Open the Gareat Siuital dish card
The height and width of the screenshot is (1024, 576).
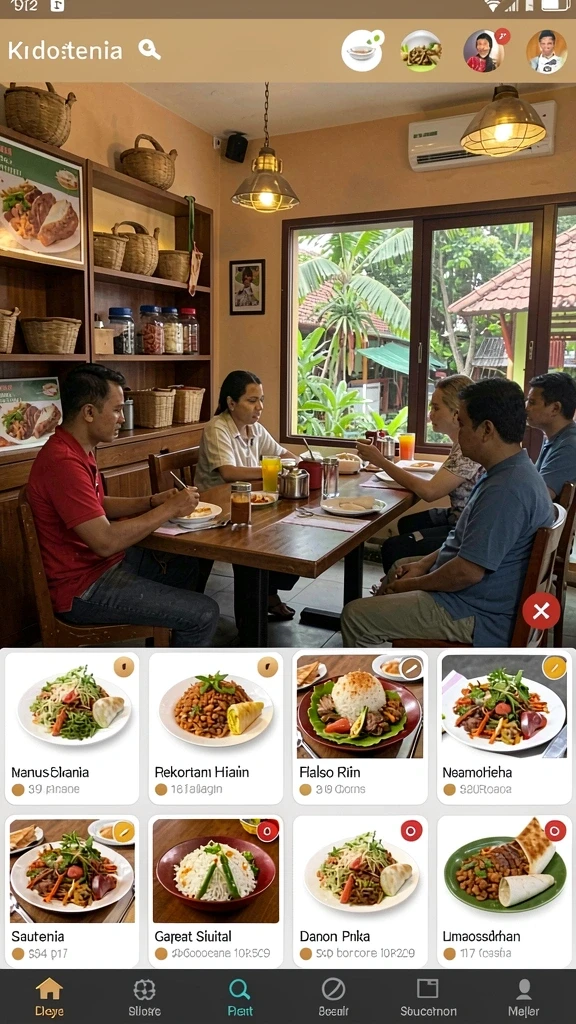click(216, 891)
